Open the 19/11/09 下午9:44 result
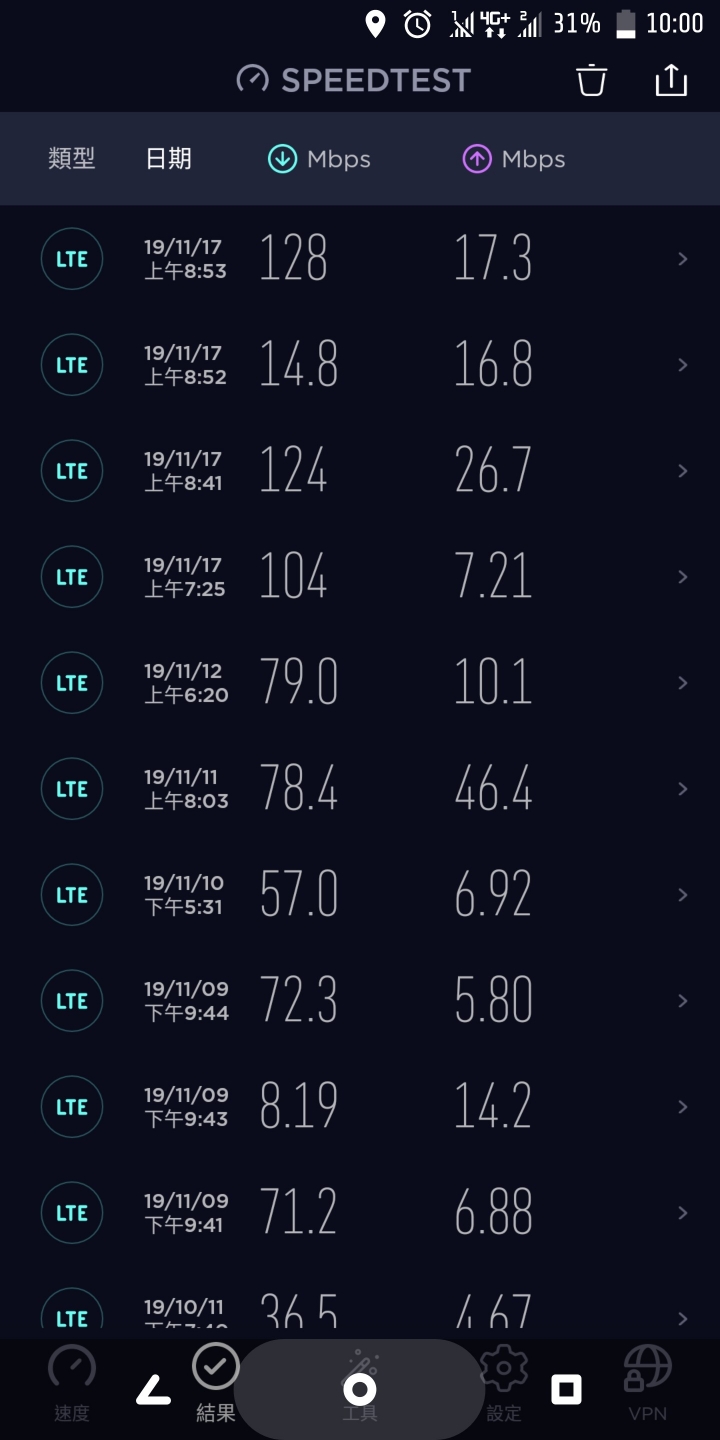The width and height of the screenshot is (720, 1440). pos(360,1001)
